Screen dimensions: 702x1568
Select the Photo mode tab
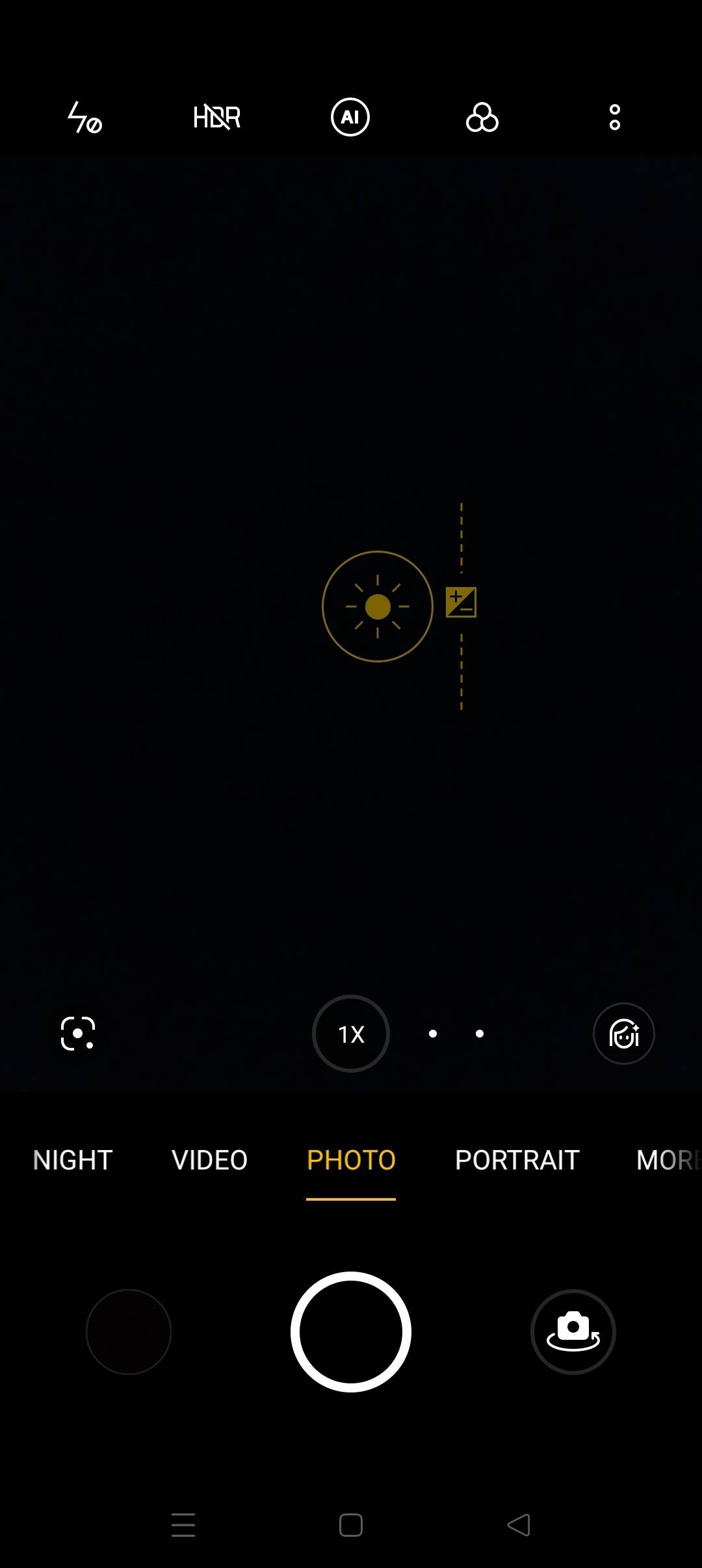[x=351, y=1160]
